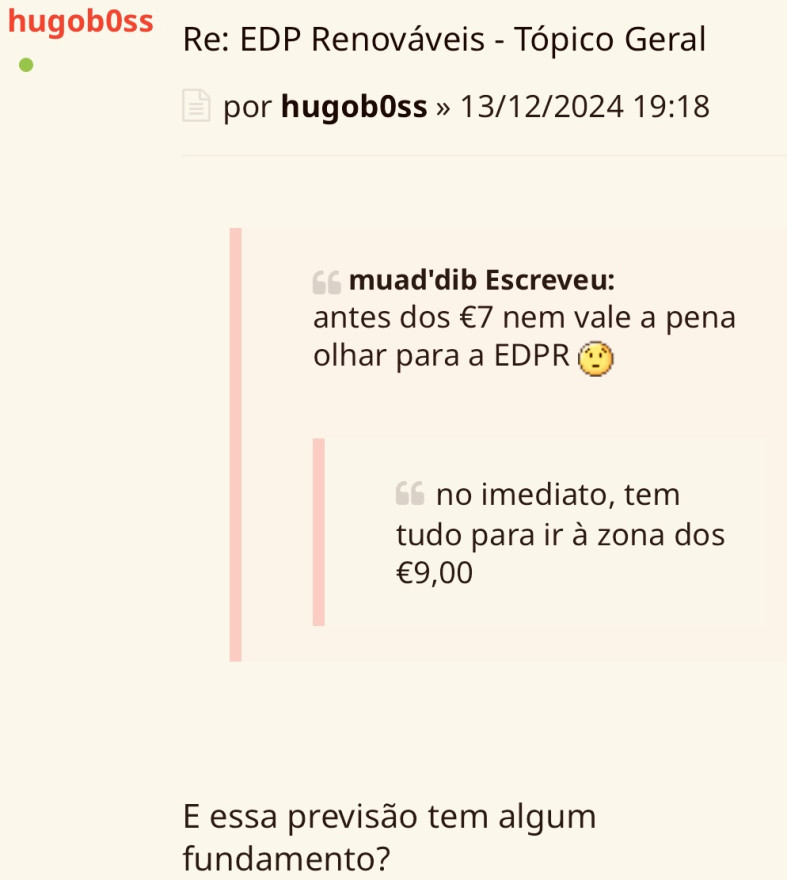Open post title Re: EDP Renováveis - Tópico Geral
This screenshot has width=787, height=880.
pos(444,39)
